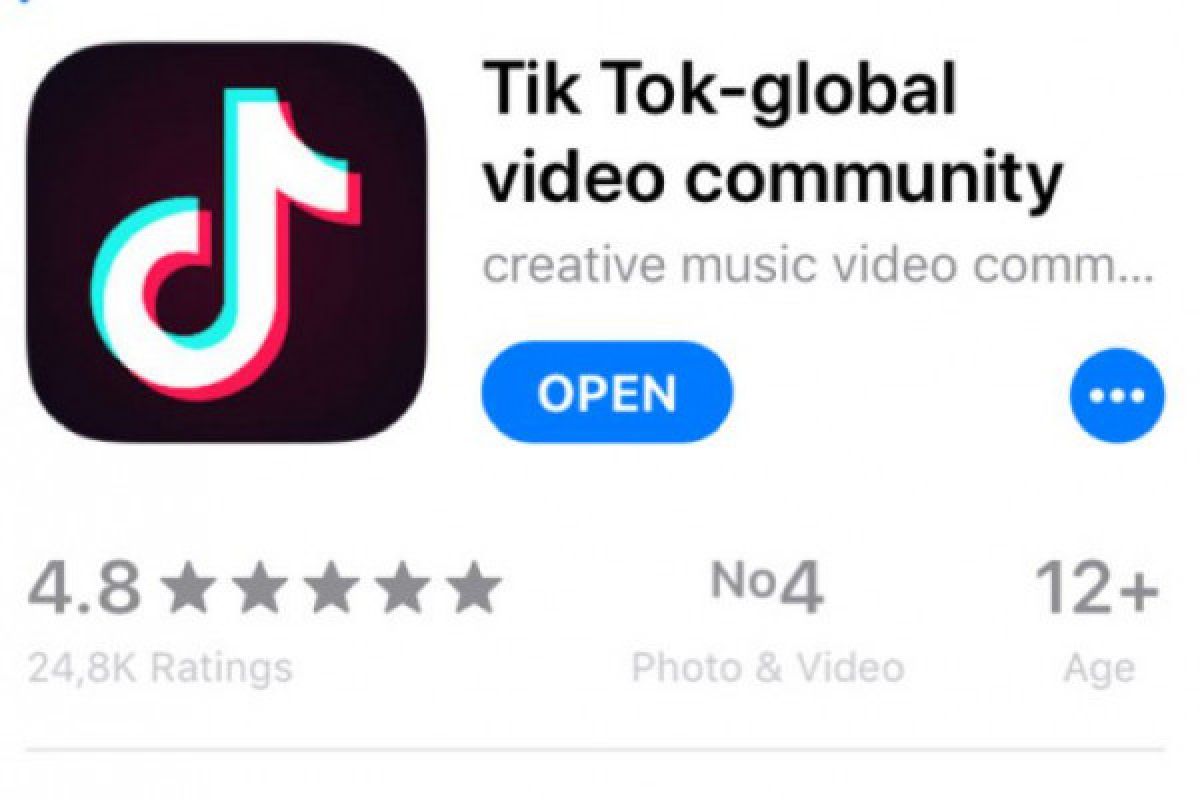The width and height of the screenshot is (1200, 800).
Task: Open the three-dot more options menu
Action: [1116, 395]
